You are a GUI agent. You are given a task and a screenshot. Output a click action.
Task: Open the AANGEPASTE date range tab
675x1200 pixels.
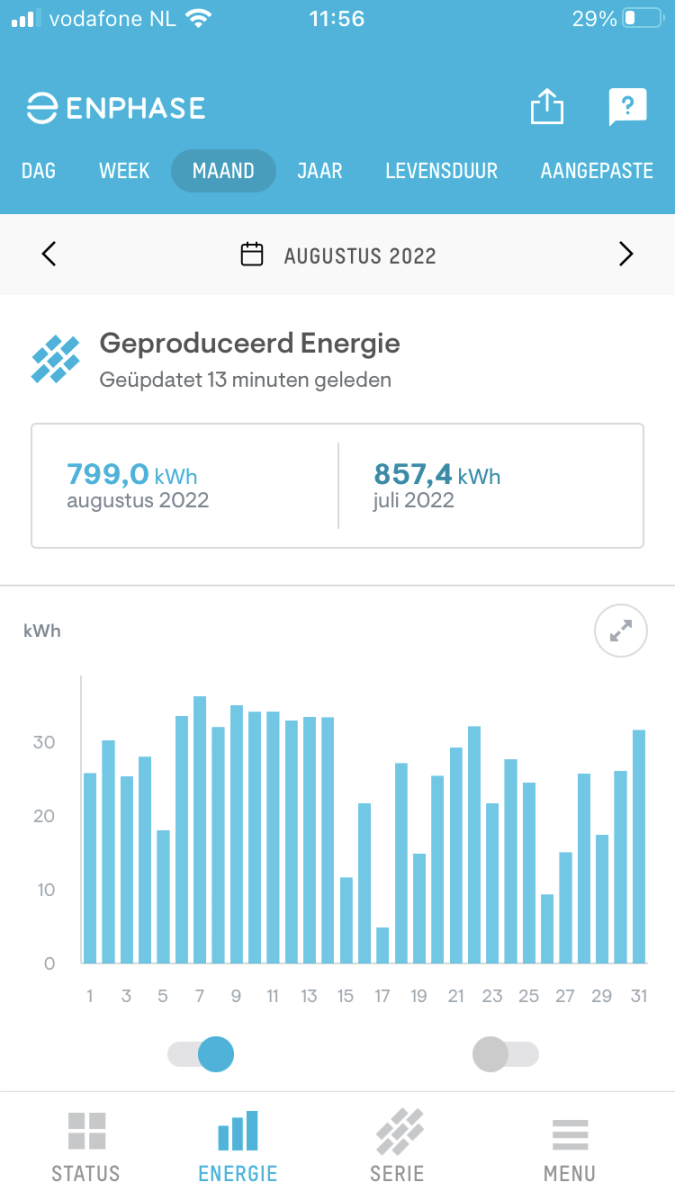(x=596, y=171)
